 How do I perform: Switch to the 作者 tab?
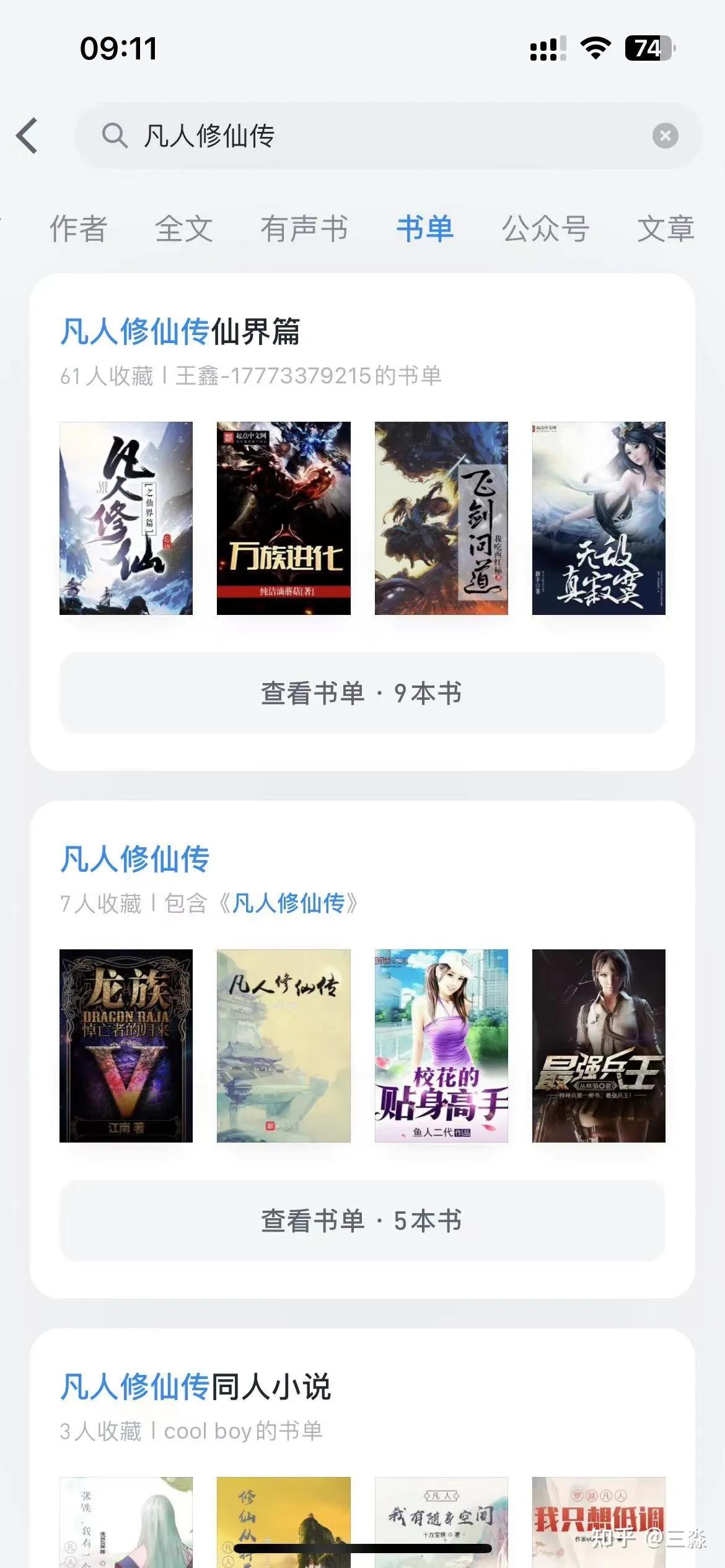click(77, 230)
